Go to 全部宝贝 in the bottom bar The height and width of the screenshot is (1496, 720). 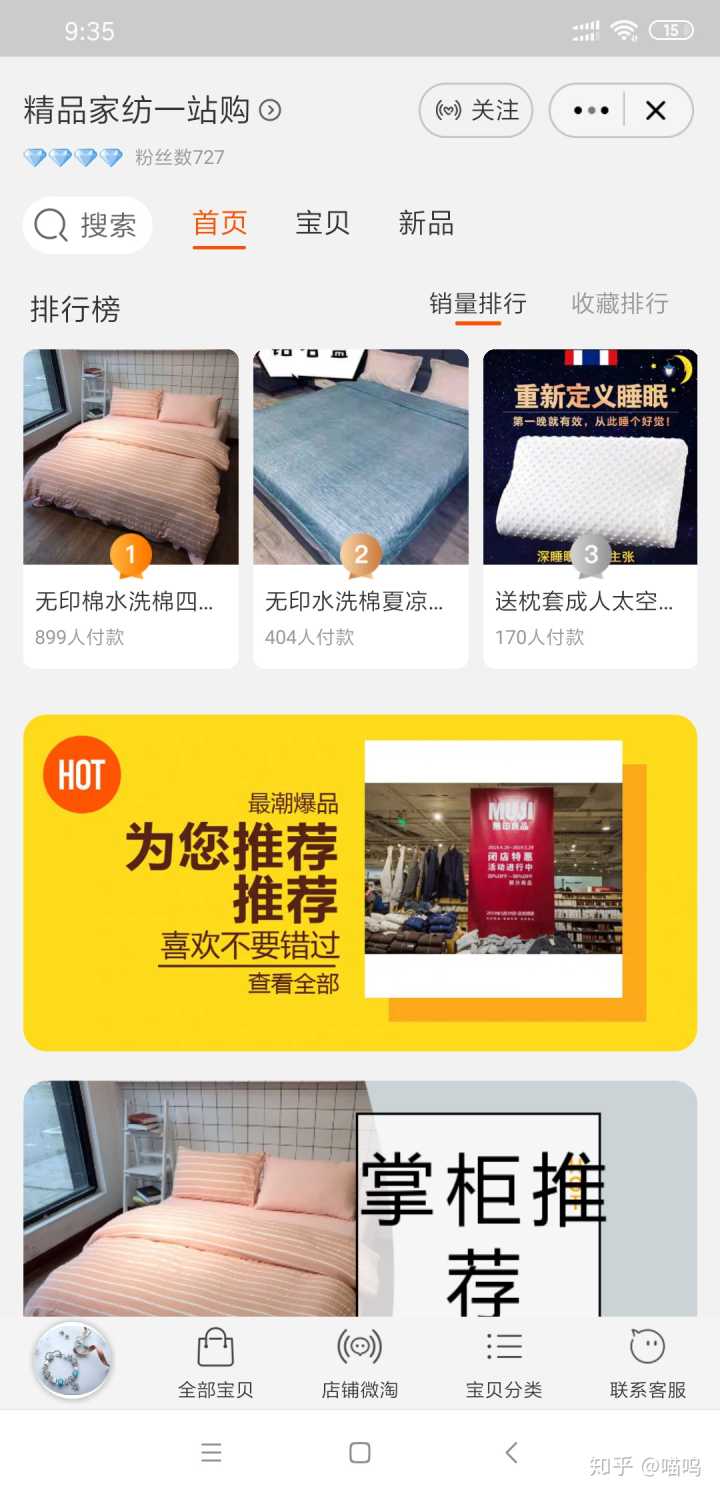click(x=216, y=1364)
